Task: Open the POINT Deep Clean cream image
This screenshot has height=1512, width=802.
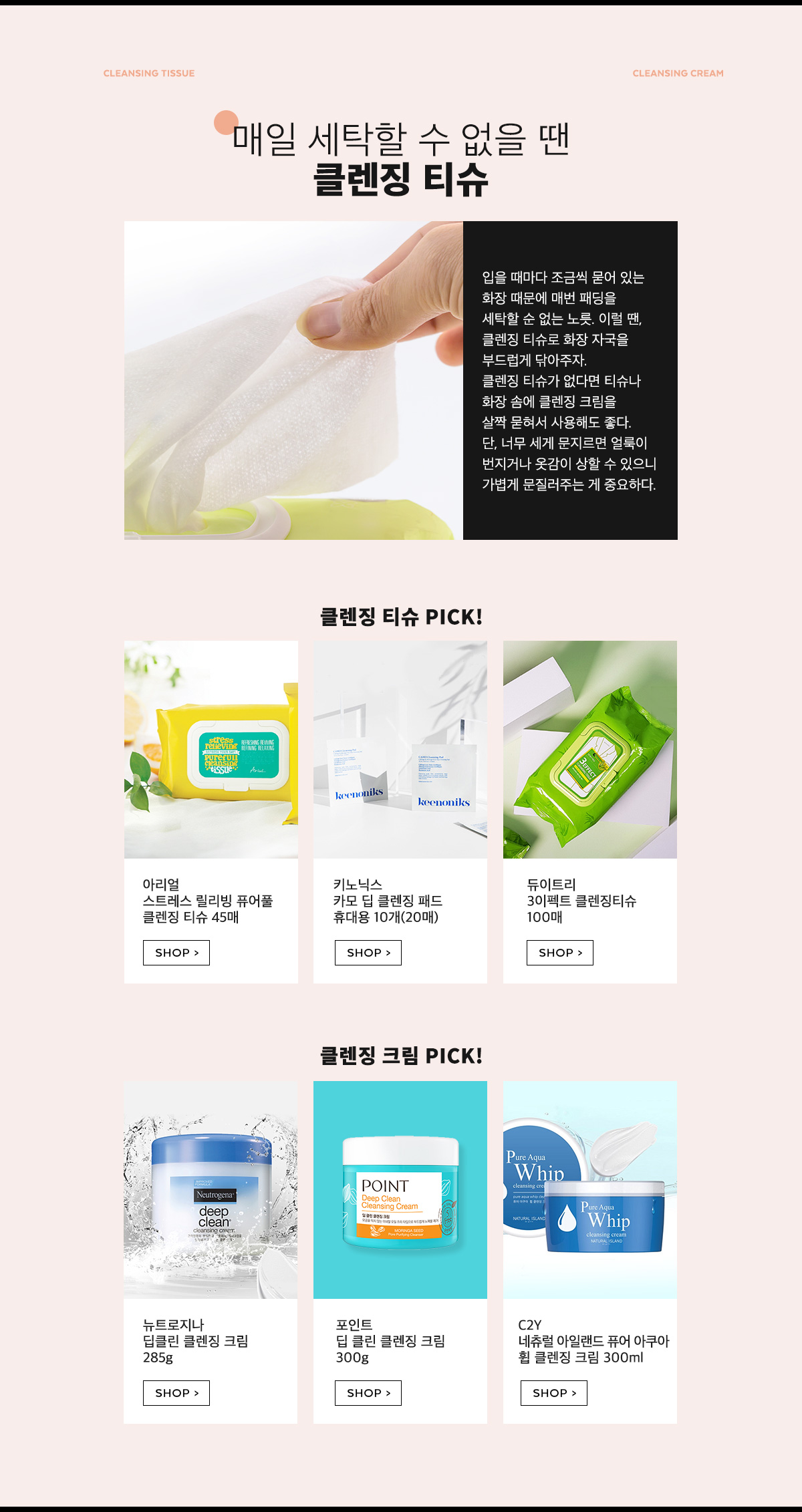Action: click(x=400, y=1190)
